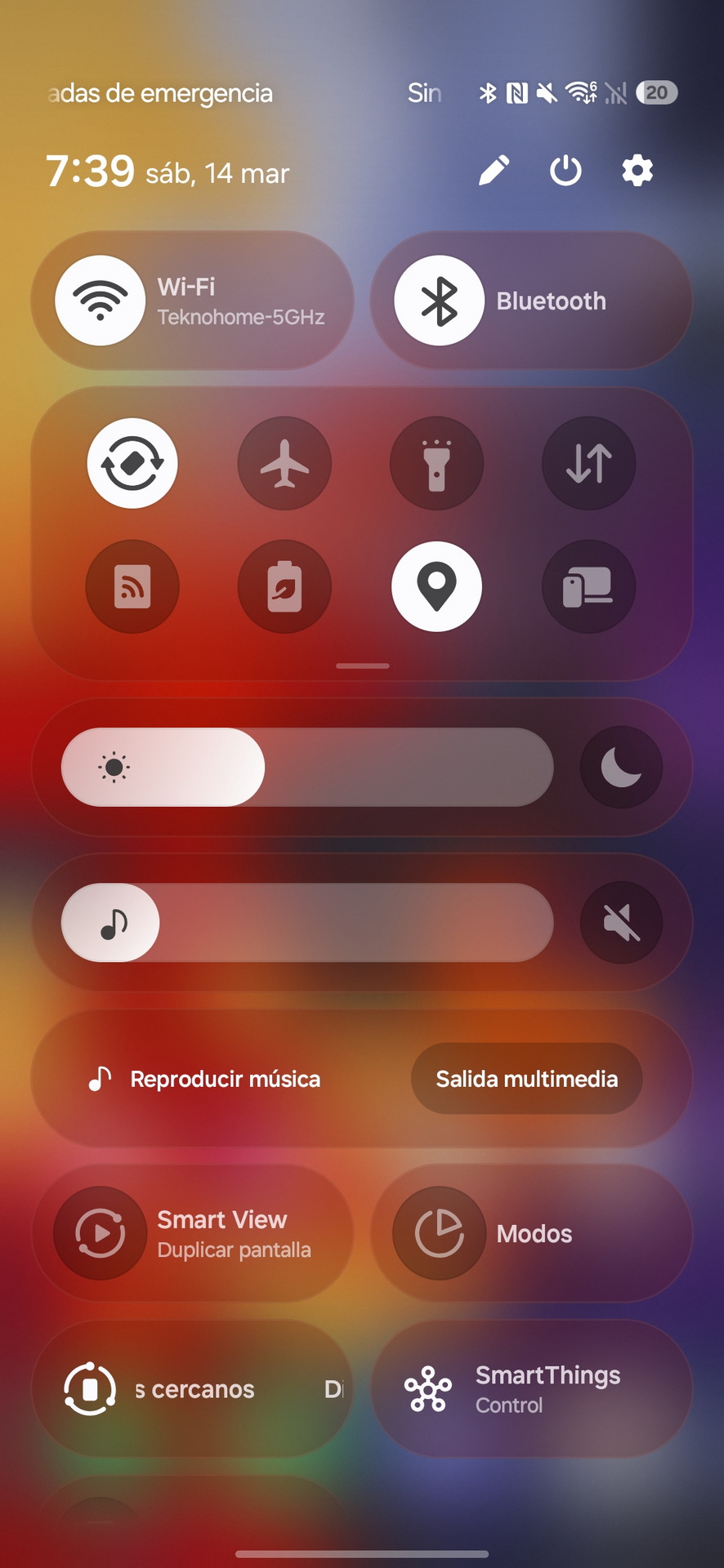The image size is (724, 1568).
Task: Open system settings gear
Action: (x=637, y=171)
